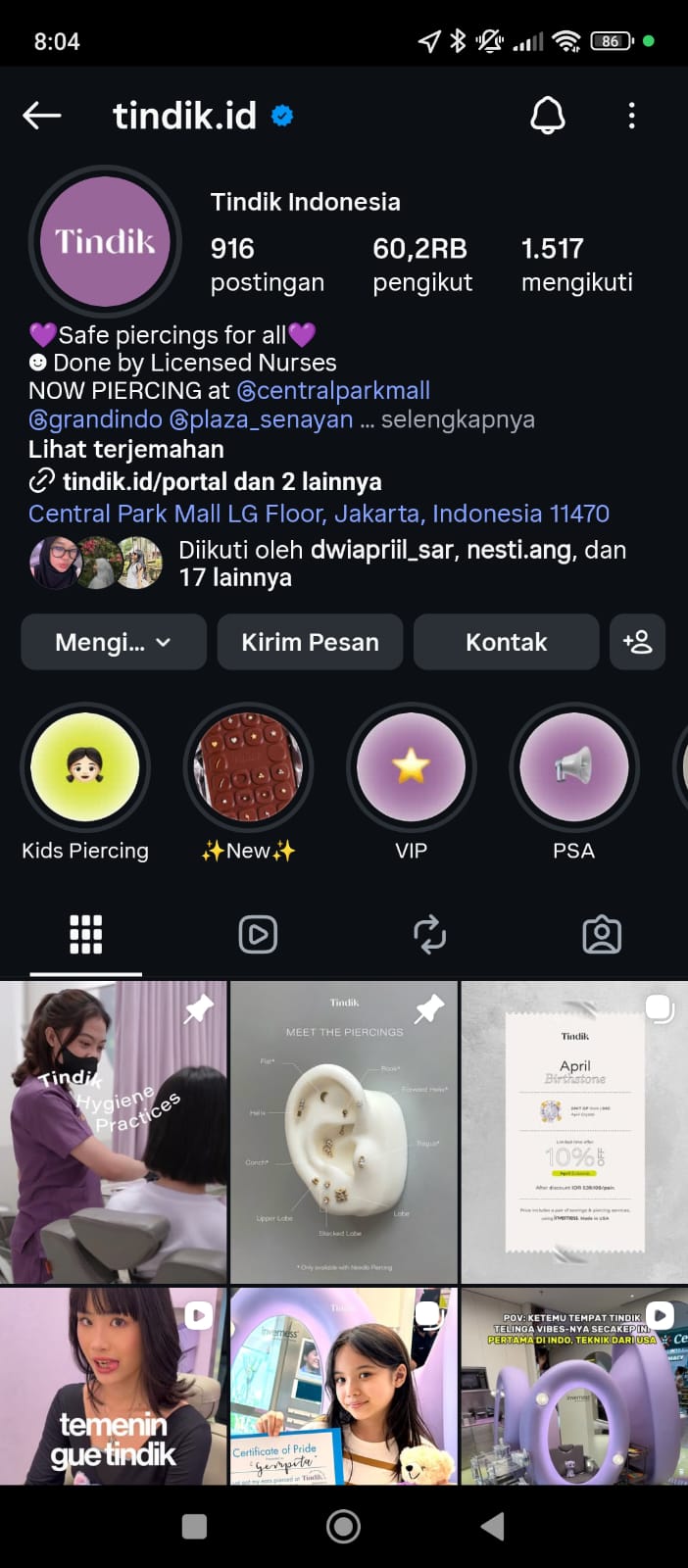The height and width of the screenshot is (1568, 688).
Task: Tap Kirim Pesan to message the account
Action: pos(310,642)
